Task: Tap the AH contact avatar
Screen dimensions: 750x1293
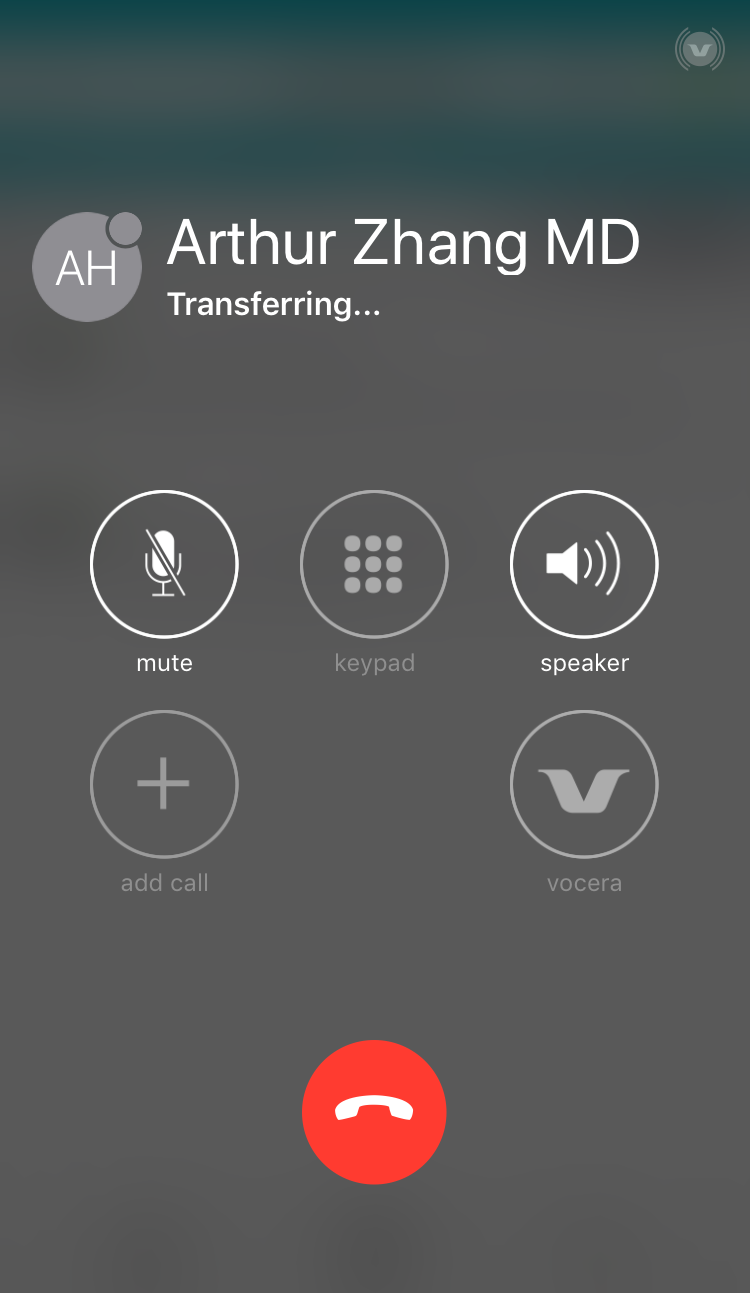Action: point(86,266)
